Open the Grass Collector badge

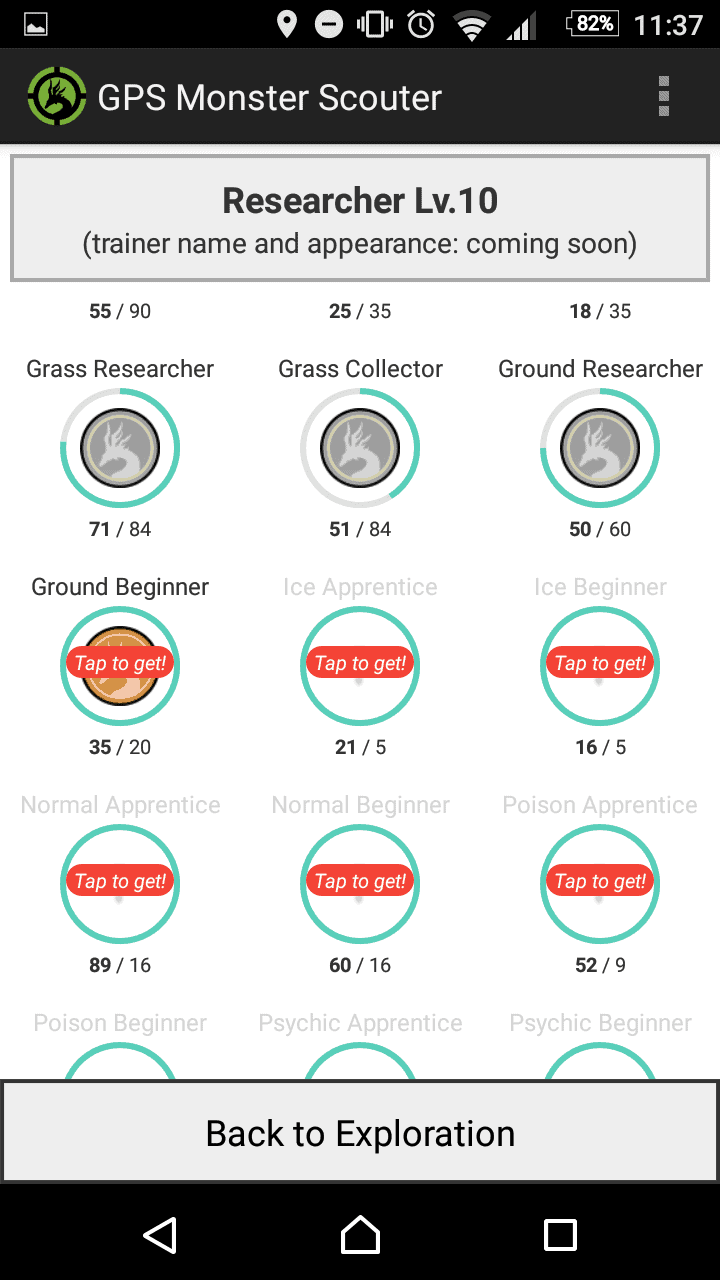tap(360, 450)
